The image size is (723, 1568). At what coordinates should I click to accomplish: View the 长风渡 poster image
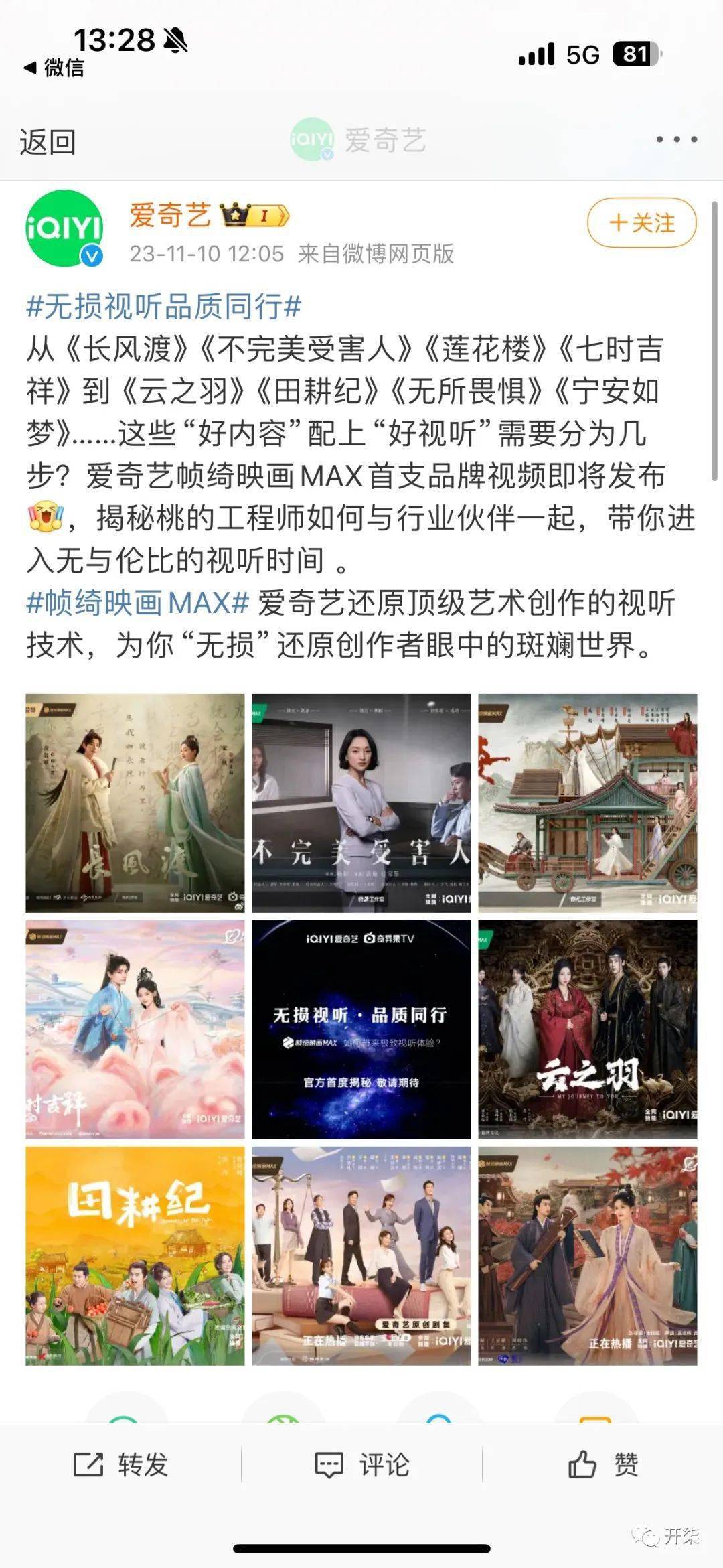click(135, 803)
